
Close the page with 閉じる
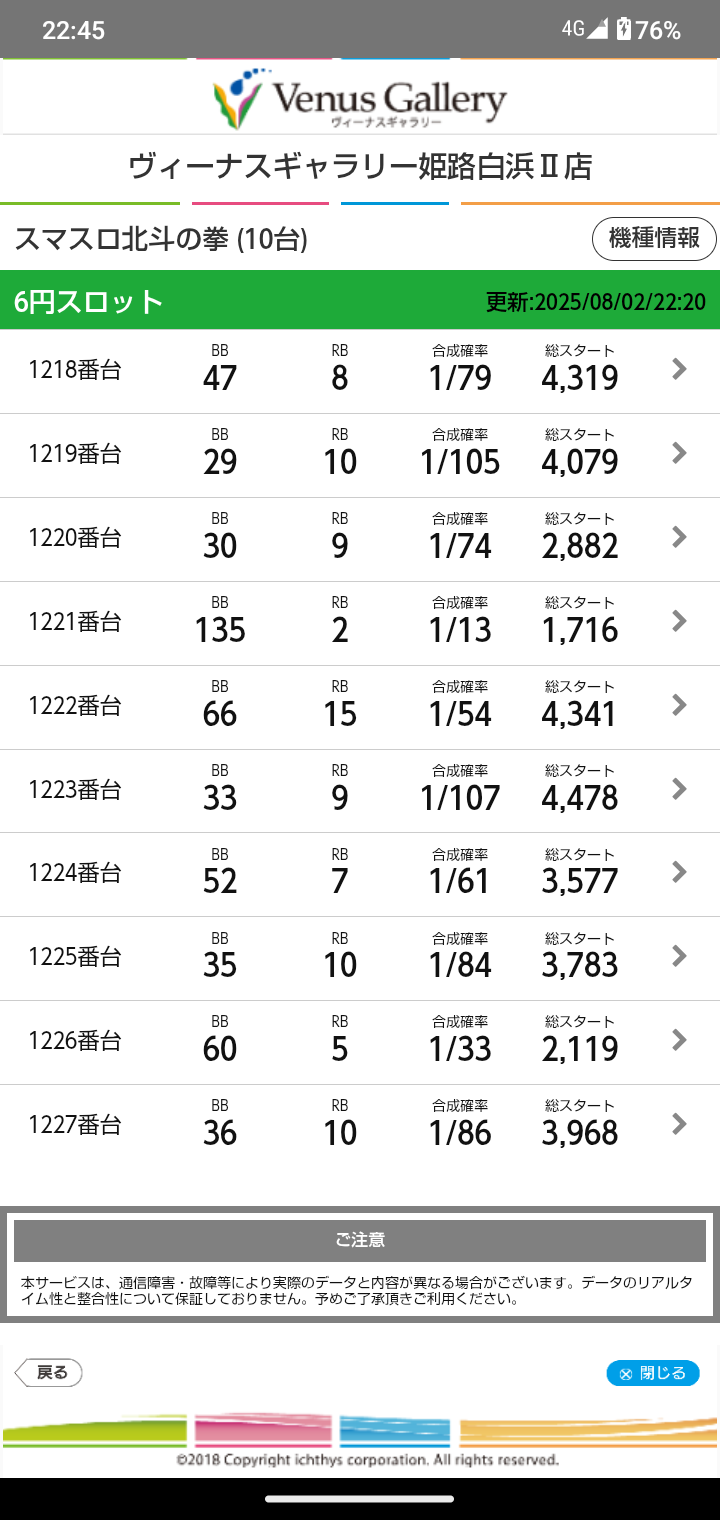coord(653,1373)
